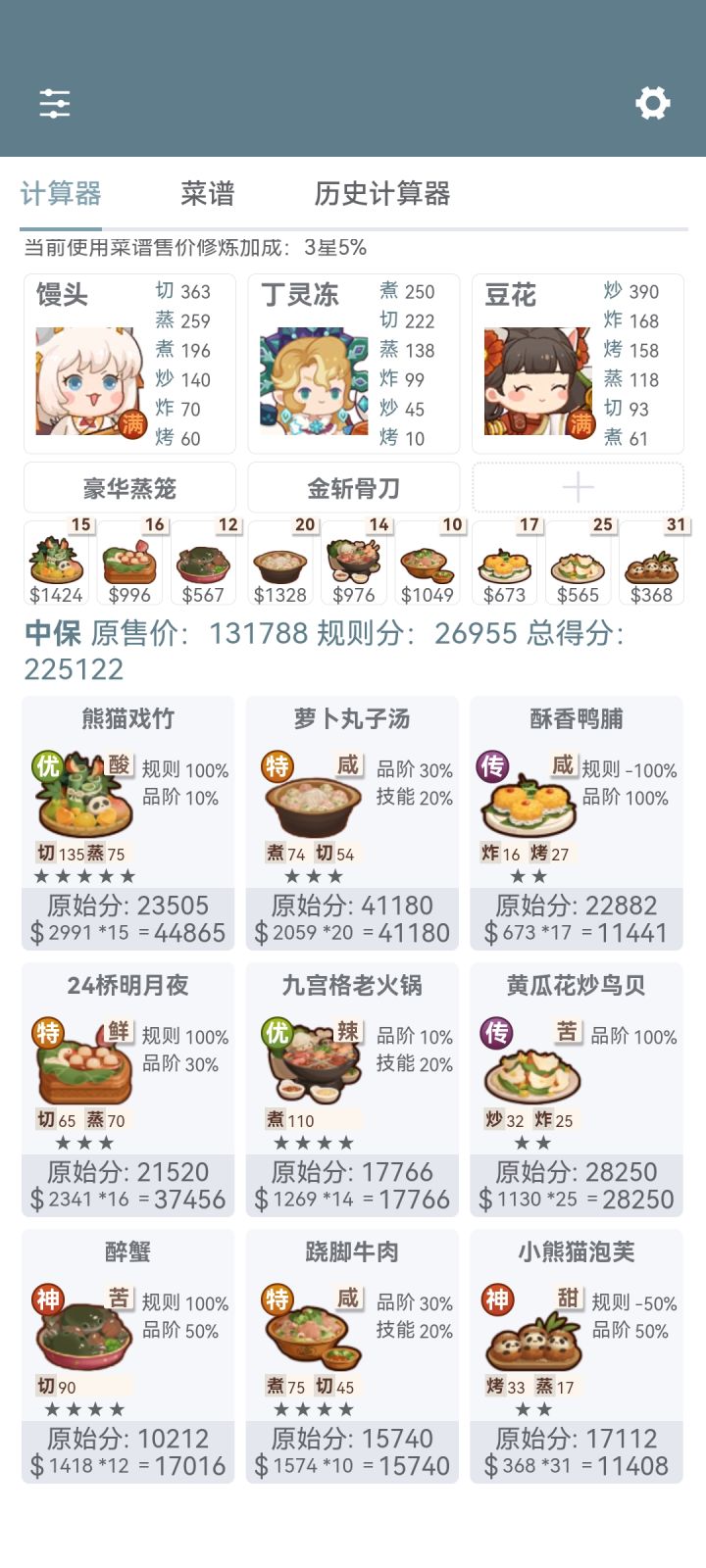Open the 萝卜丸子汤 recipe card
The image size is (706, 1568).
coord(352,823)
